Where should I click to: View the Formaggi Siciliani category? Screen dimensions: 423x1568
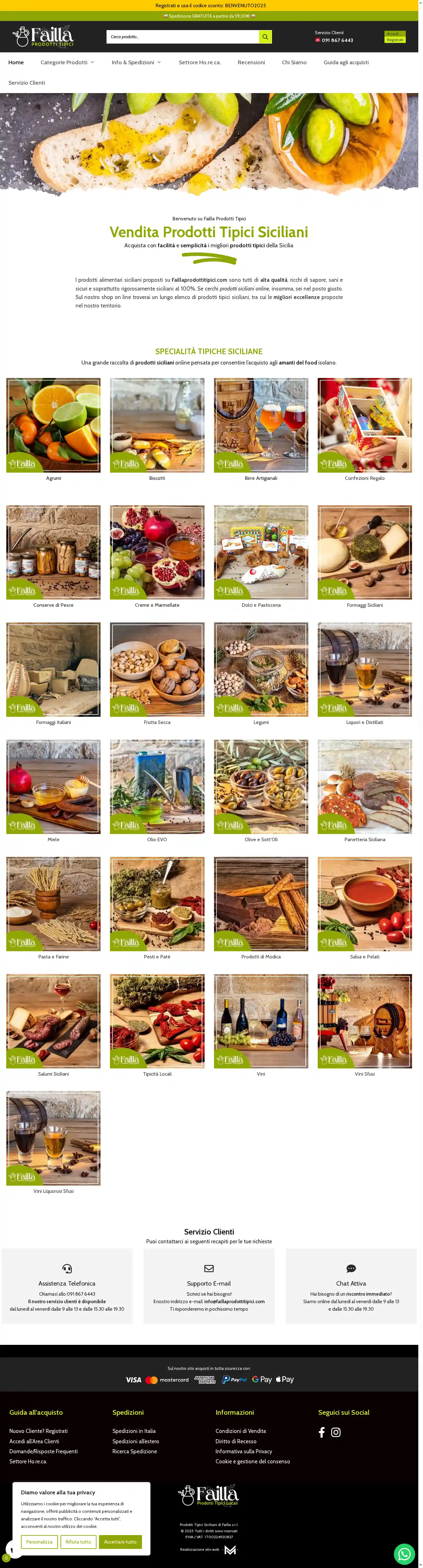365,553
